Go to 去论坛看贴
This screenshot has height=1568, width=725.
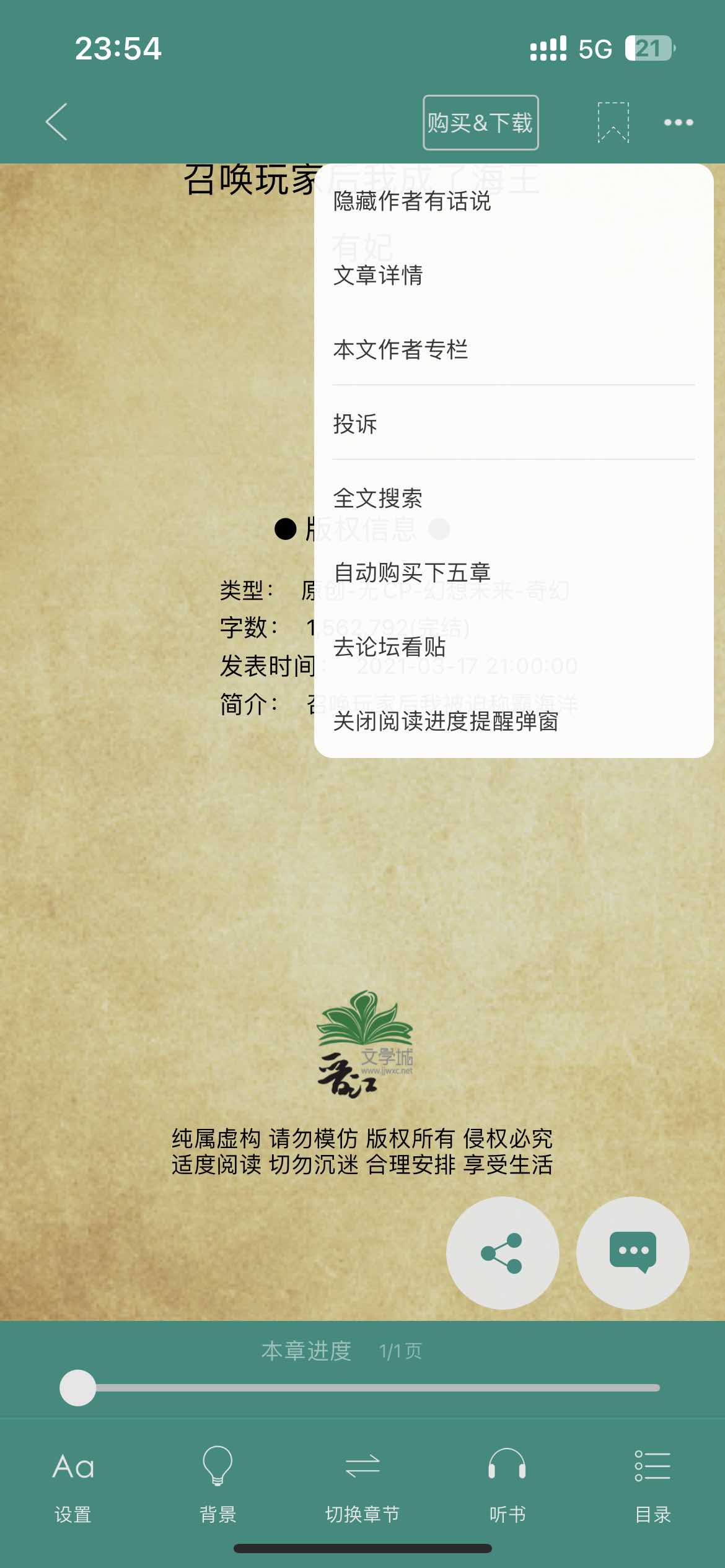389,647
